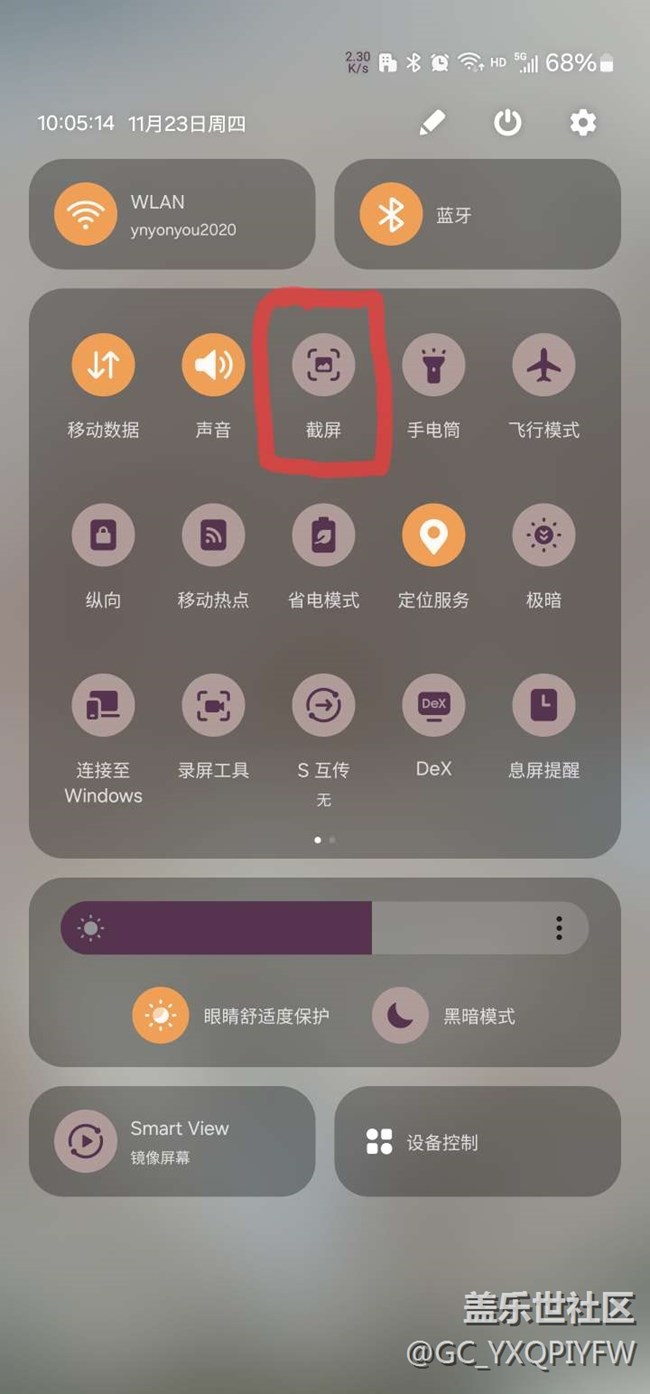Start the 录屏工具 screen recorder
Viewport: 650px width, 1394px height.
[213, 705]
